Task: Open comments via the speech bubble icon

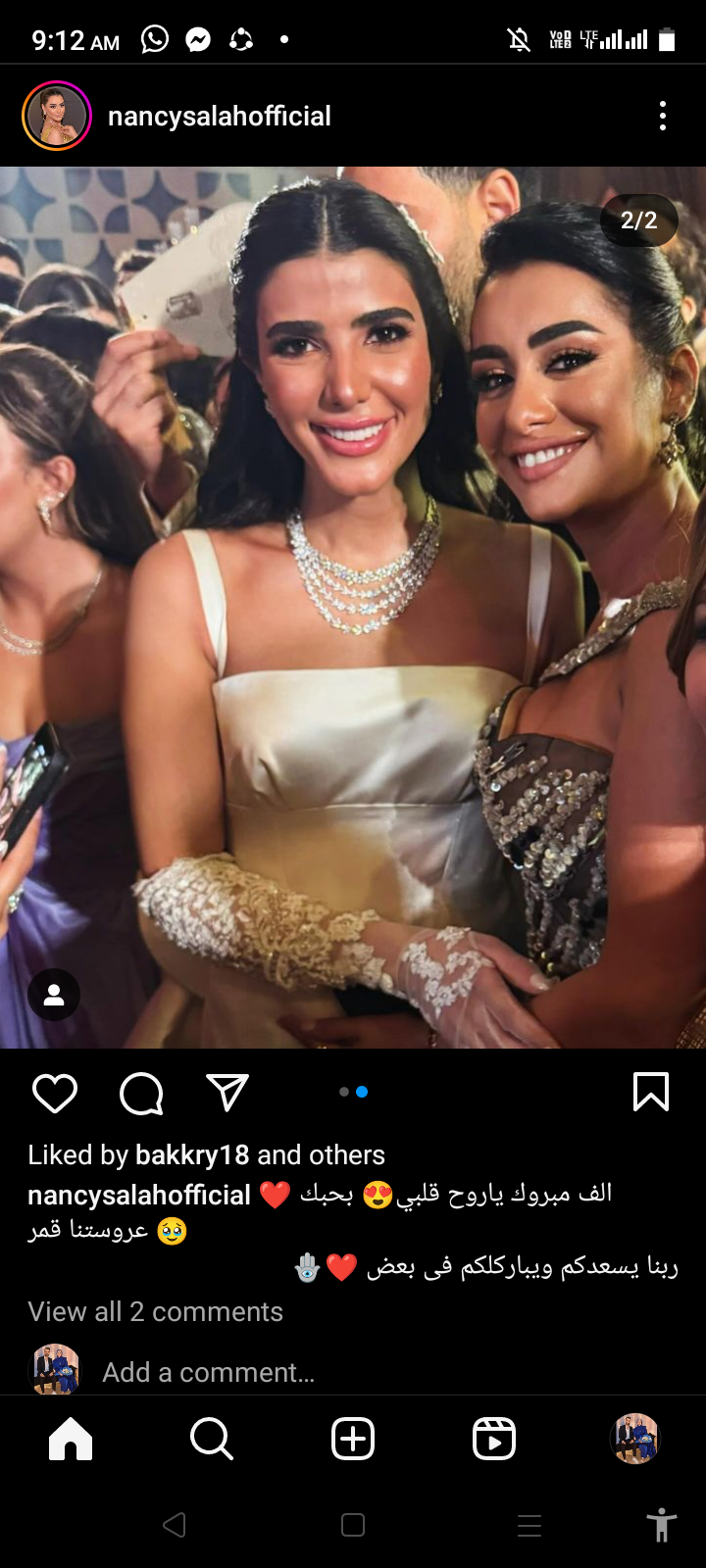Action: (141, 1093)
